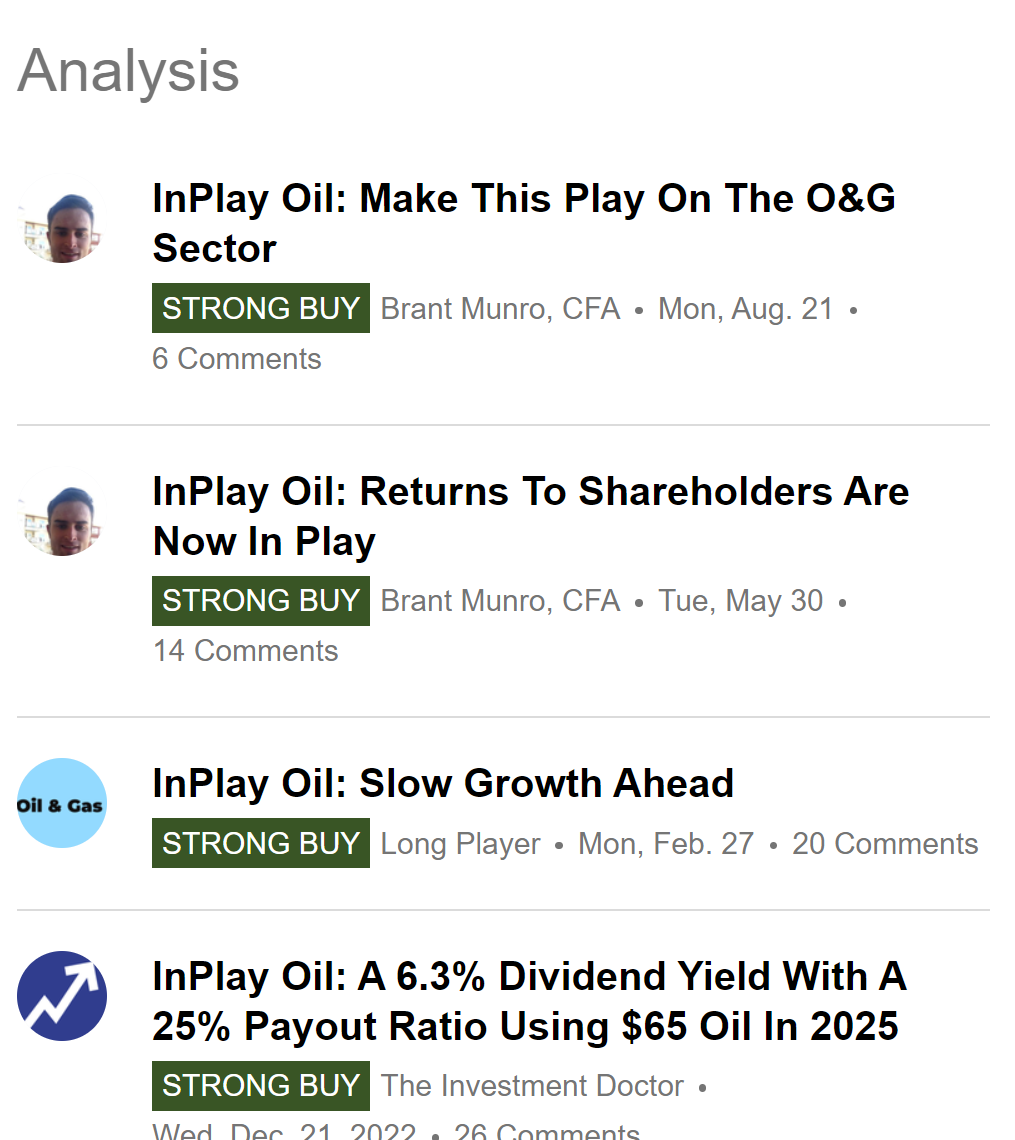The width and height of the screenshot is (1015, 1140).
Task: Tap The Investment Doctor's arrow-chart avatar
Action: point(62,996)
